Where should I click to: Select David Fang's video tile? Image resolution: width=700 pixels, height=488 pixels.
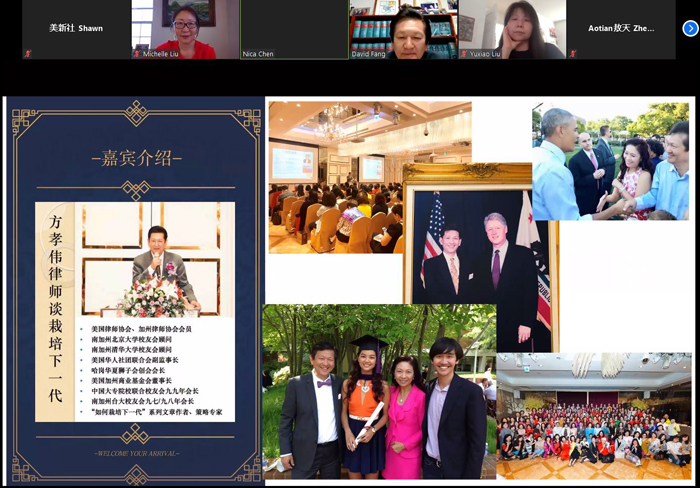pos(403,29)
